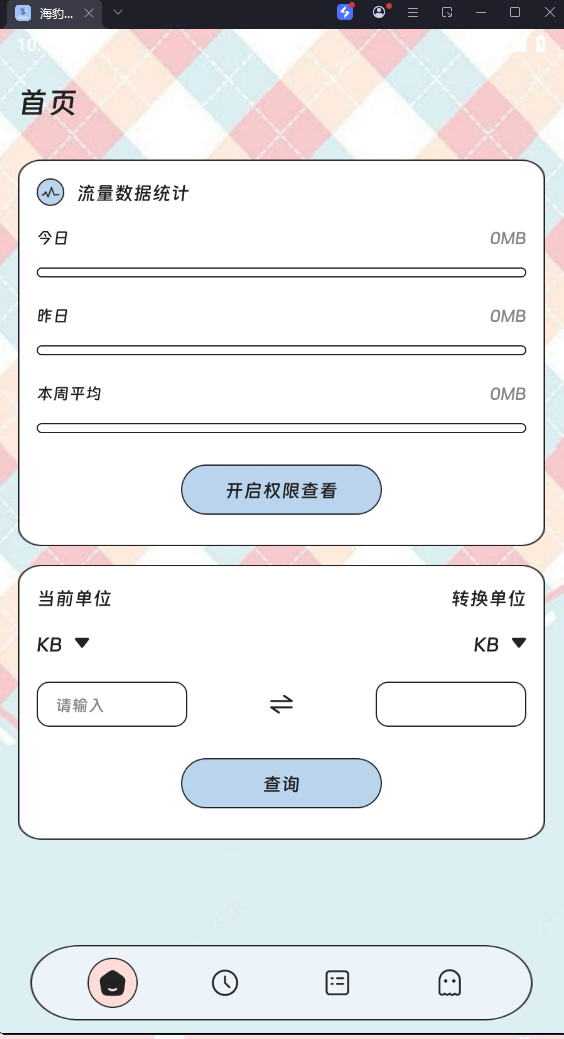The height and width of the screenshot is (1039, 564).
Task: Switch to the clock tab
Action: [225, 983]
